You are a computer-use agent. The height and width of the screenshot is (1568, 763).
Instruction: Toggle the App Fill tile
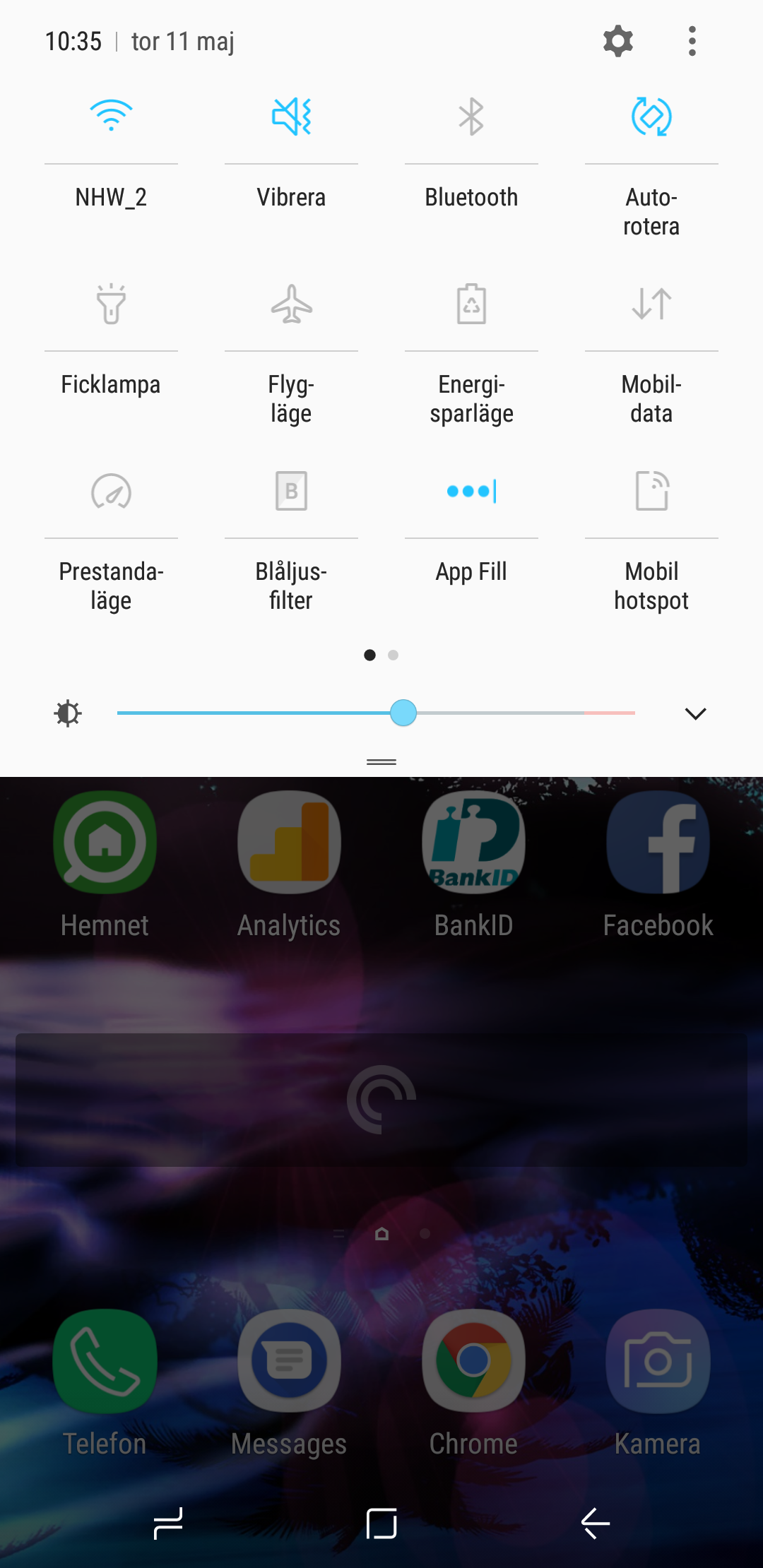pos(471,491)
